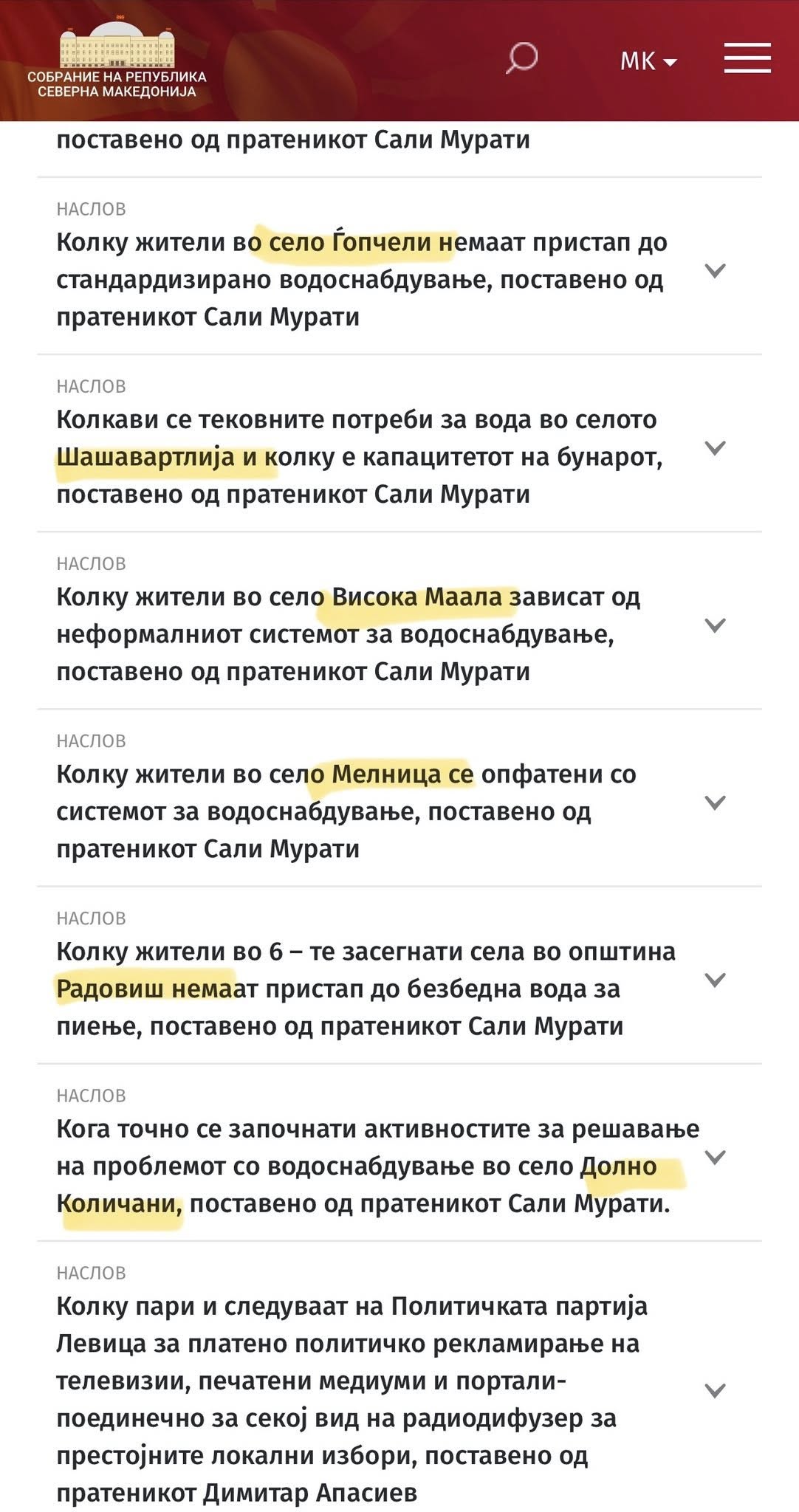The height and width of the screenshot is (1512, 799).
Task: Expand the question about село Ѓопчели
Action: coord(714,271)
